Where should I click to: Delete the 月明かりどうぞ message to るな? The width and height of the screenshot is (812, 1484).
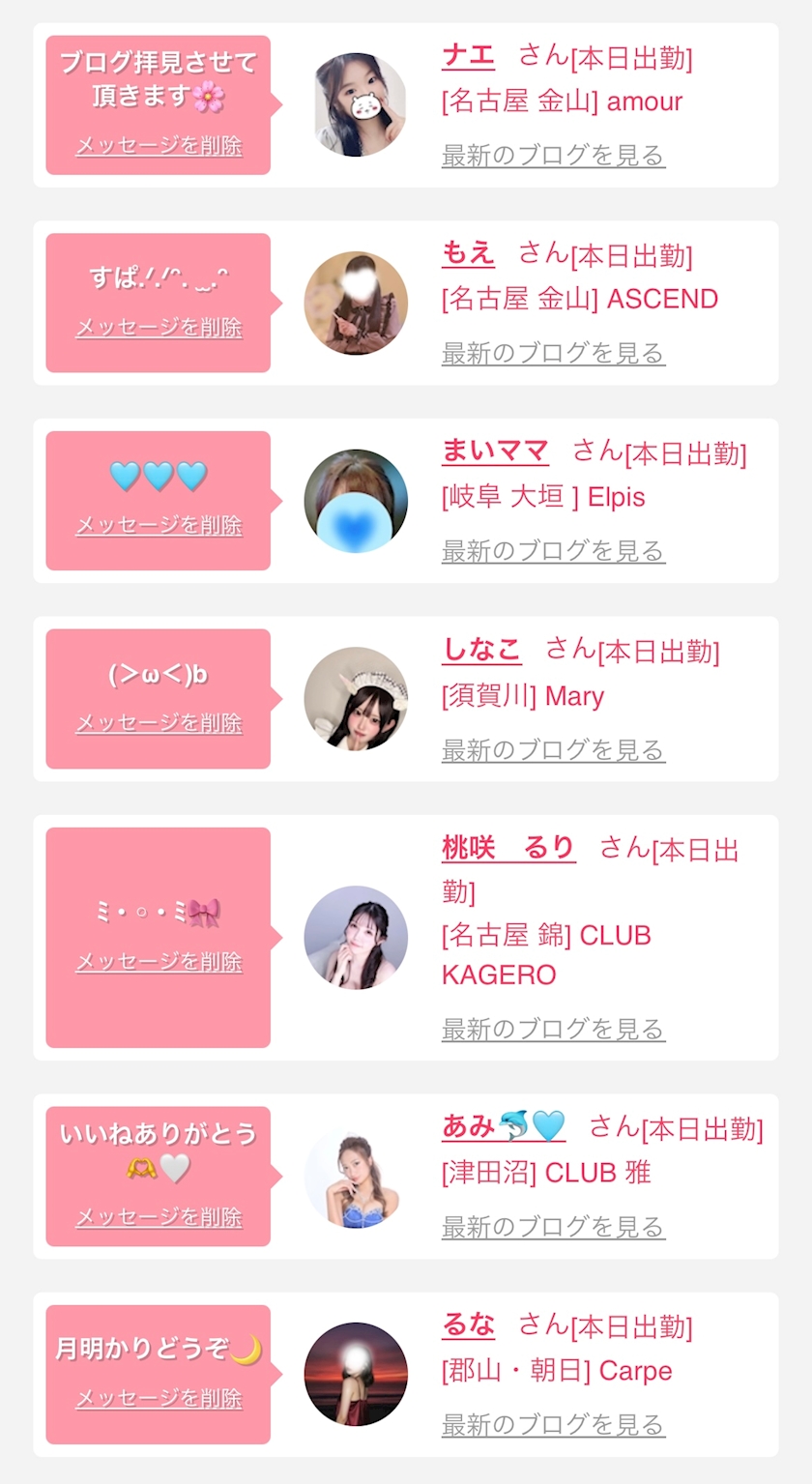(159, 1399)
